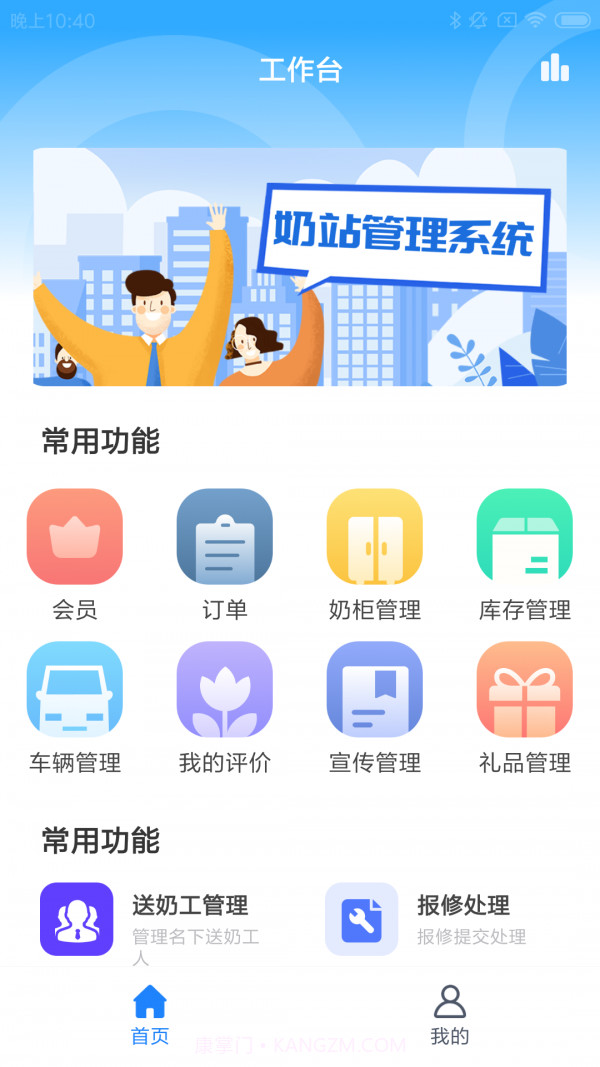The height and width of the screenshot is (1067, 600).
Task: Switch to the 首页 tab
Action: pyautogui.click(x=150, y=1014)
